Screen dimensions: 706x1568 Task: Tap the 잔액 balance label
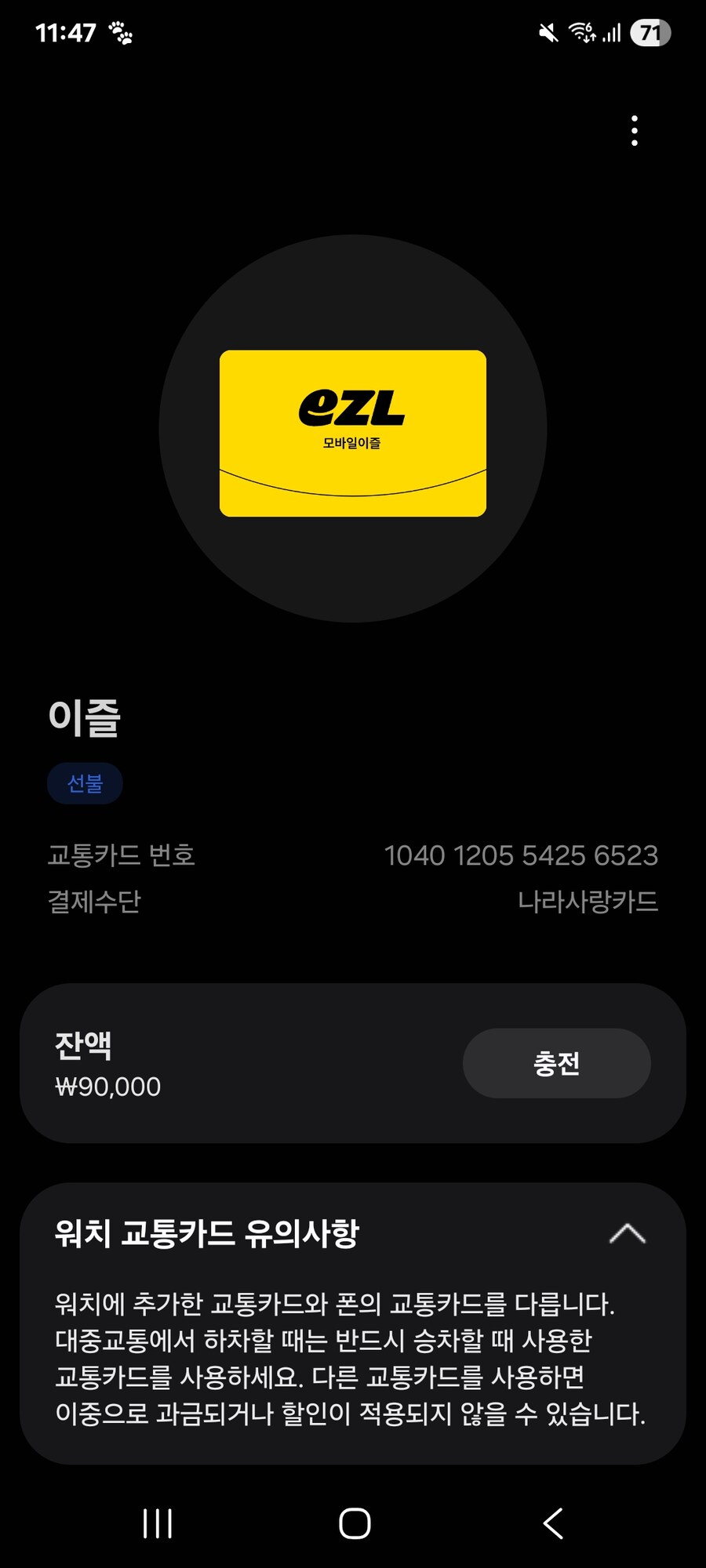[83, 1044]
